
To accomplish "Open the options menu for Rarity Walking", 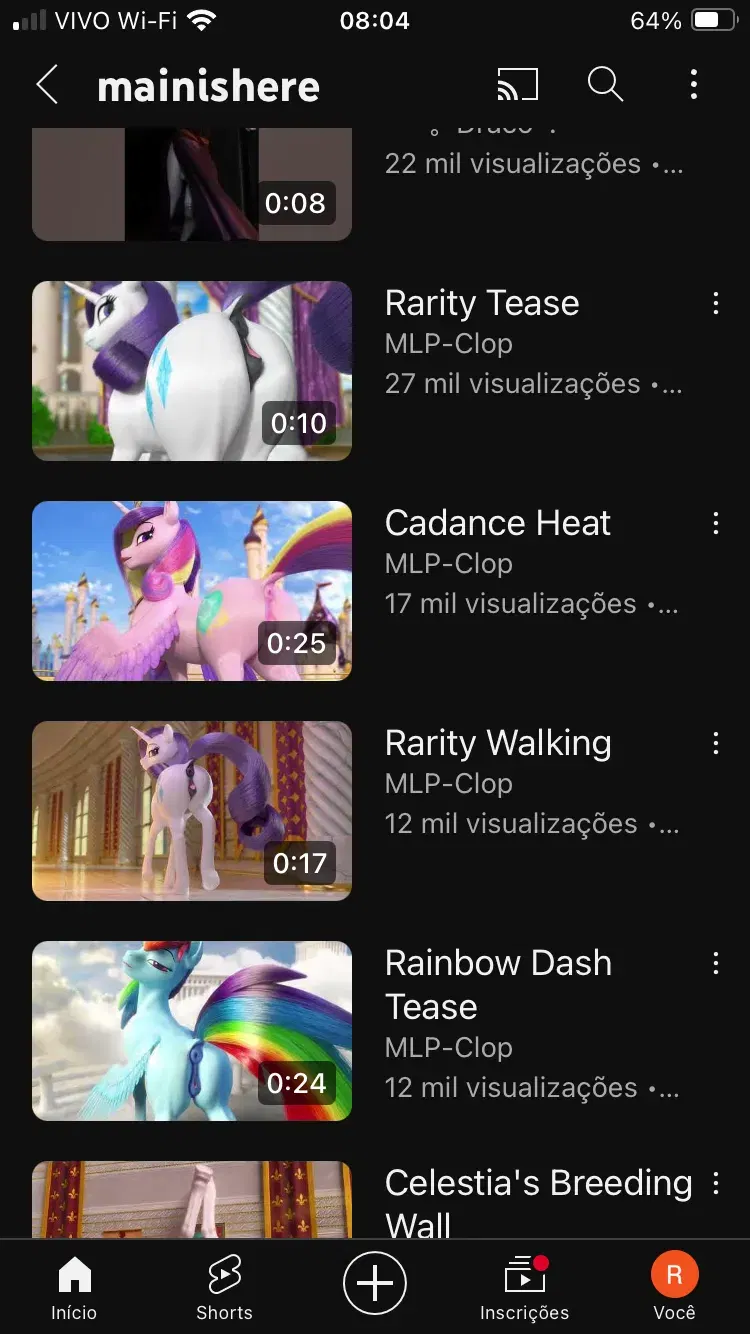I will [x=715, y=743].
